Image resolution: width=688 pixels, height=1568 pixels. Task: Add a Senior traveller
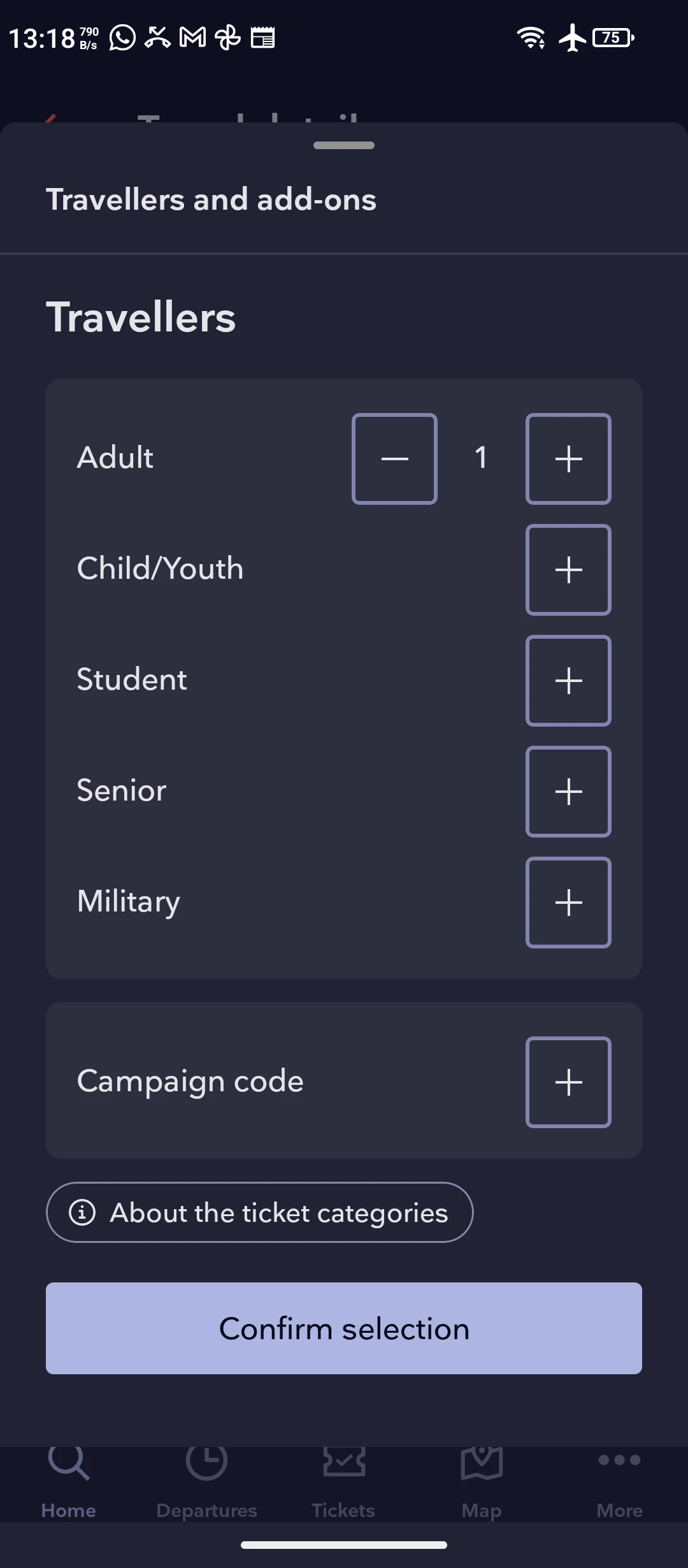point(568,792)
